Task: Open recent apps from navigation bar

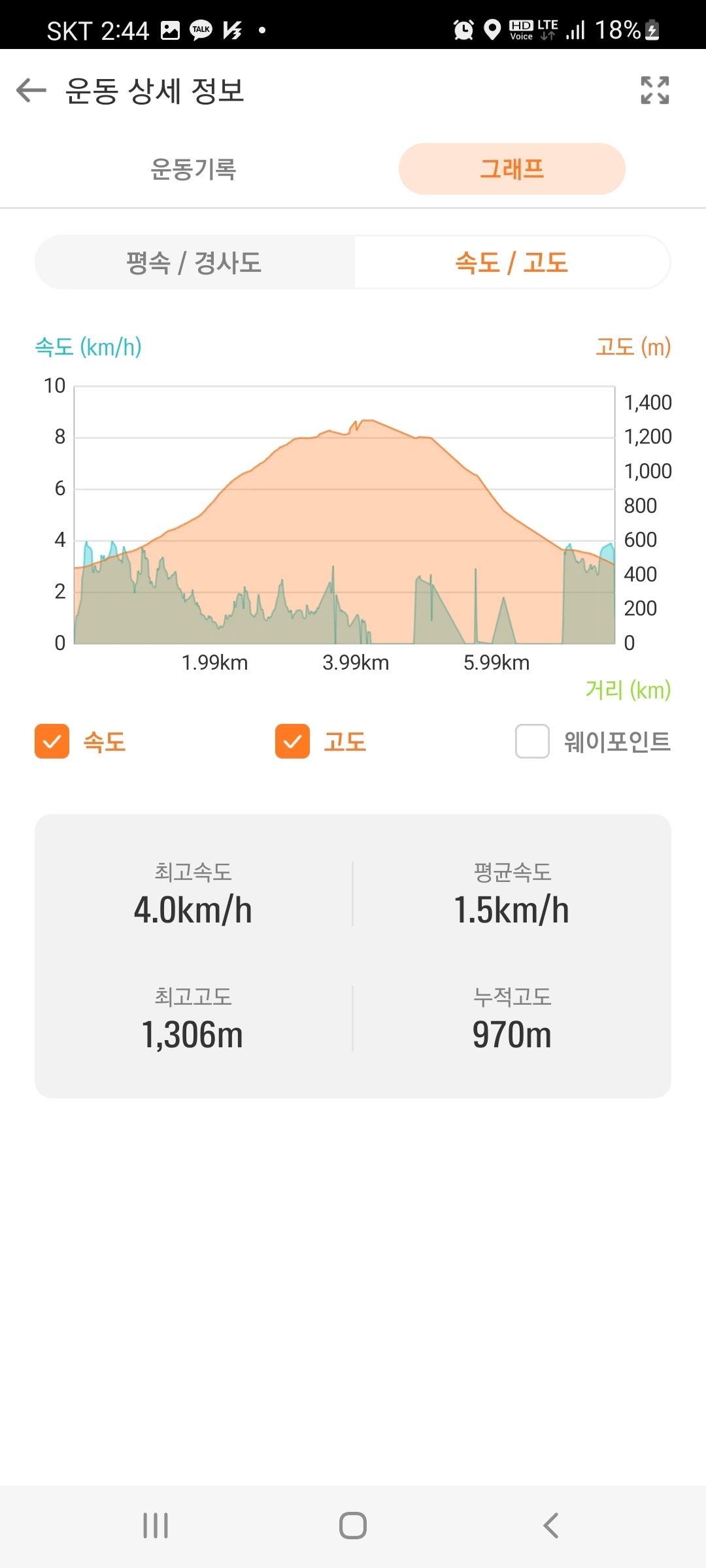Action: coord(156,1526)
